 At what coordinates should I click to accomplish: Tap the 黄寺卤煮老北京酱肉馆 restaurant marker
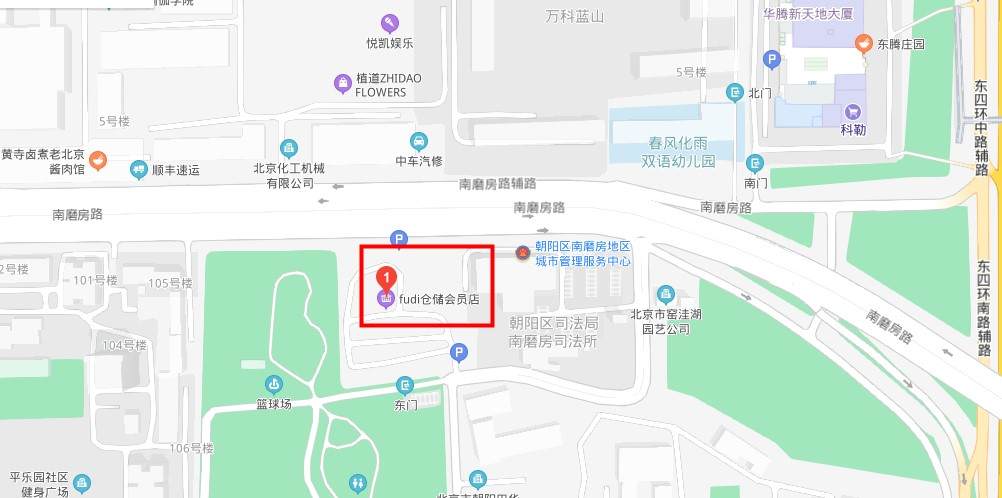[x=97, y=160]
